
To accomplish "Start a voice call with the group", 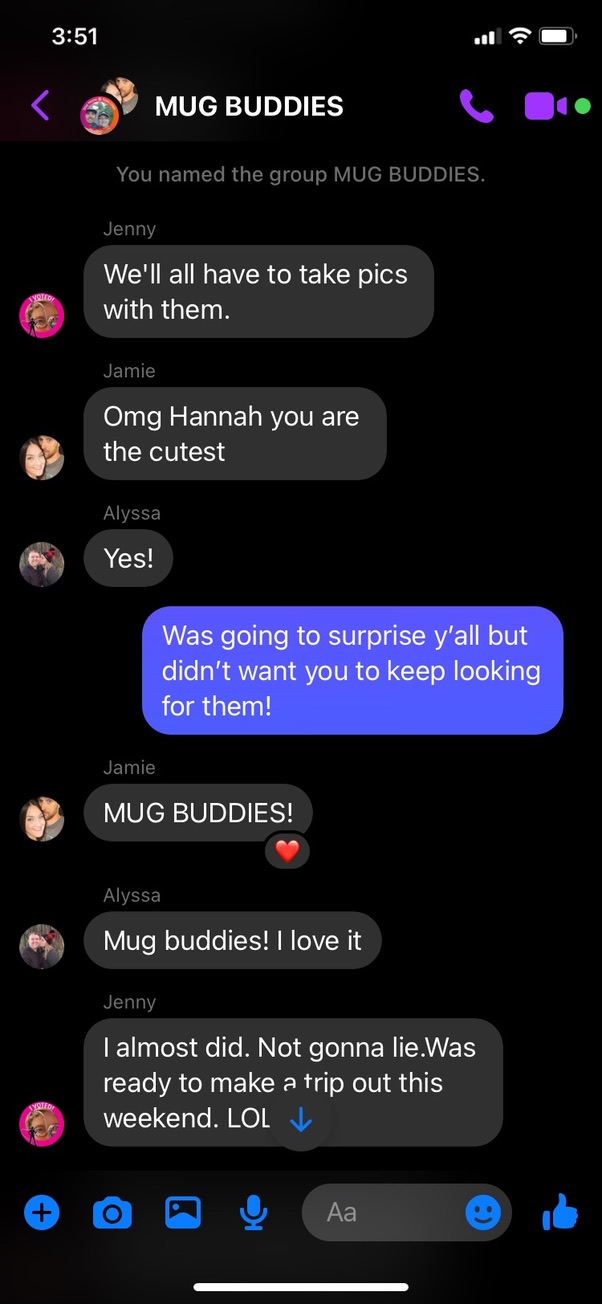I will (x=476, y=106).
